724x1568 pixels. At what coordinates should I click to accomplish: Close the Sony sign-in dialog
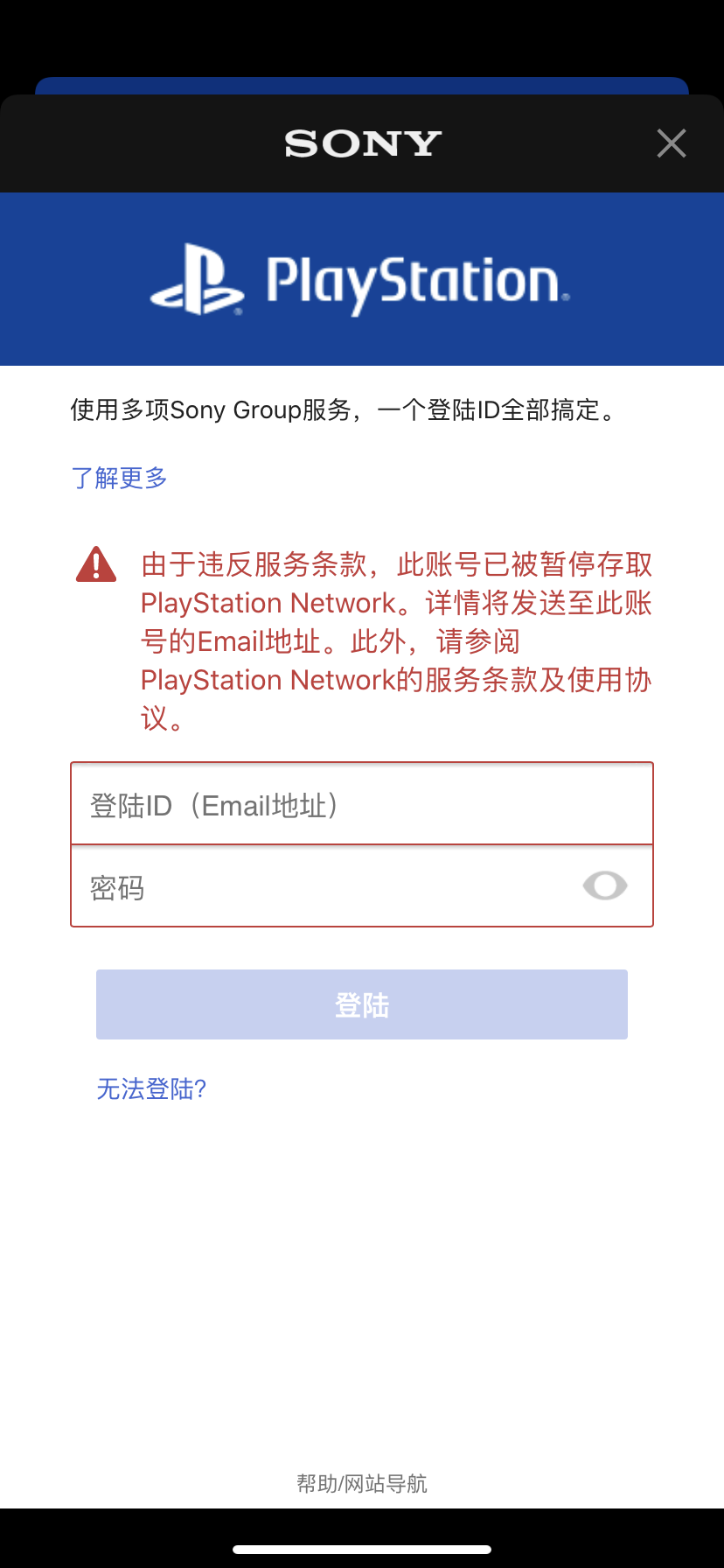coord(671,143)
